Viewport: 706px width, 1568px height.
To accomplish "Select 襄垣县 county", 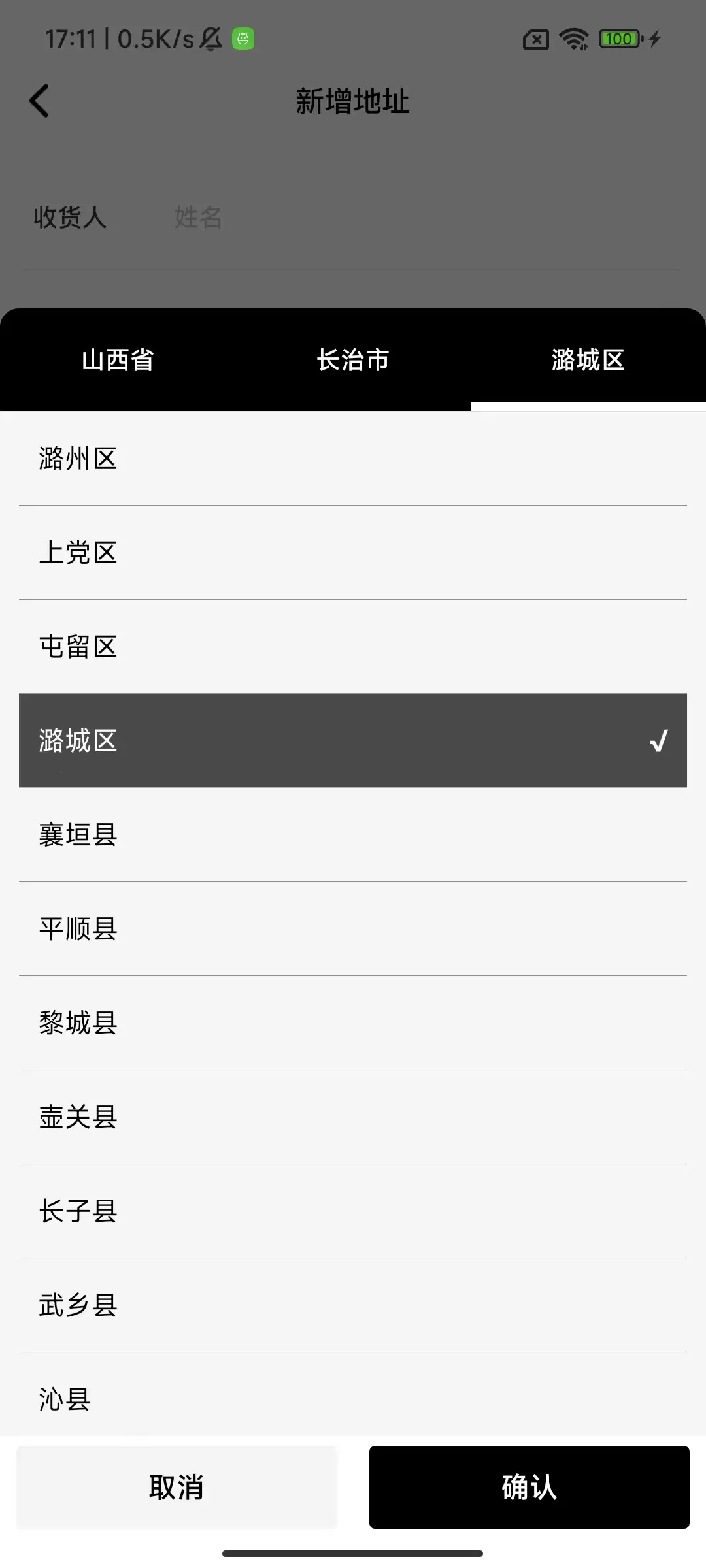I will click(353, 835).
